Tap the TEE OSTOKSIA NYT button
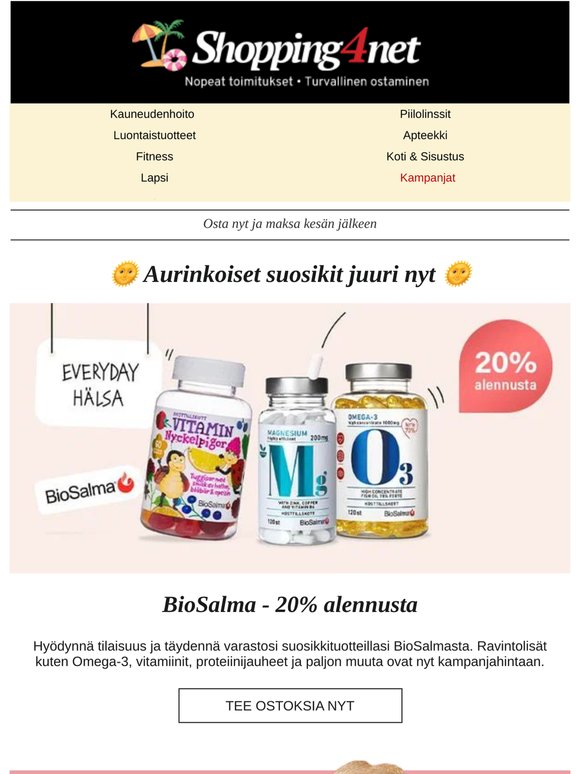Viewport: 580px width, 774px height. click(290, 706)
